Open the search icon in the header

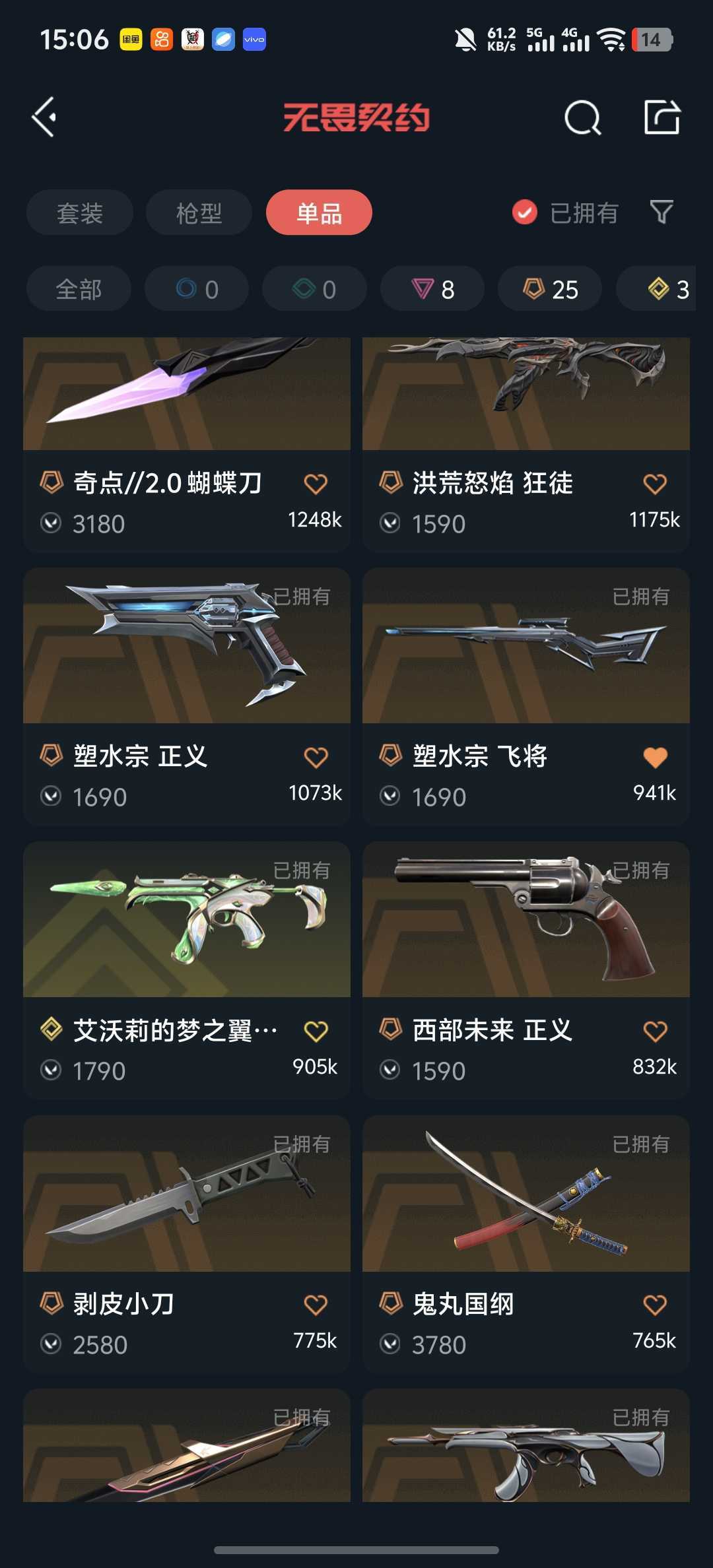(x=582, y=118)
